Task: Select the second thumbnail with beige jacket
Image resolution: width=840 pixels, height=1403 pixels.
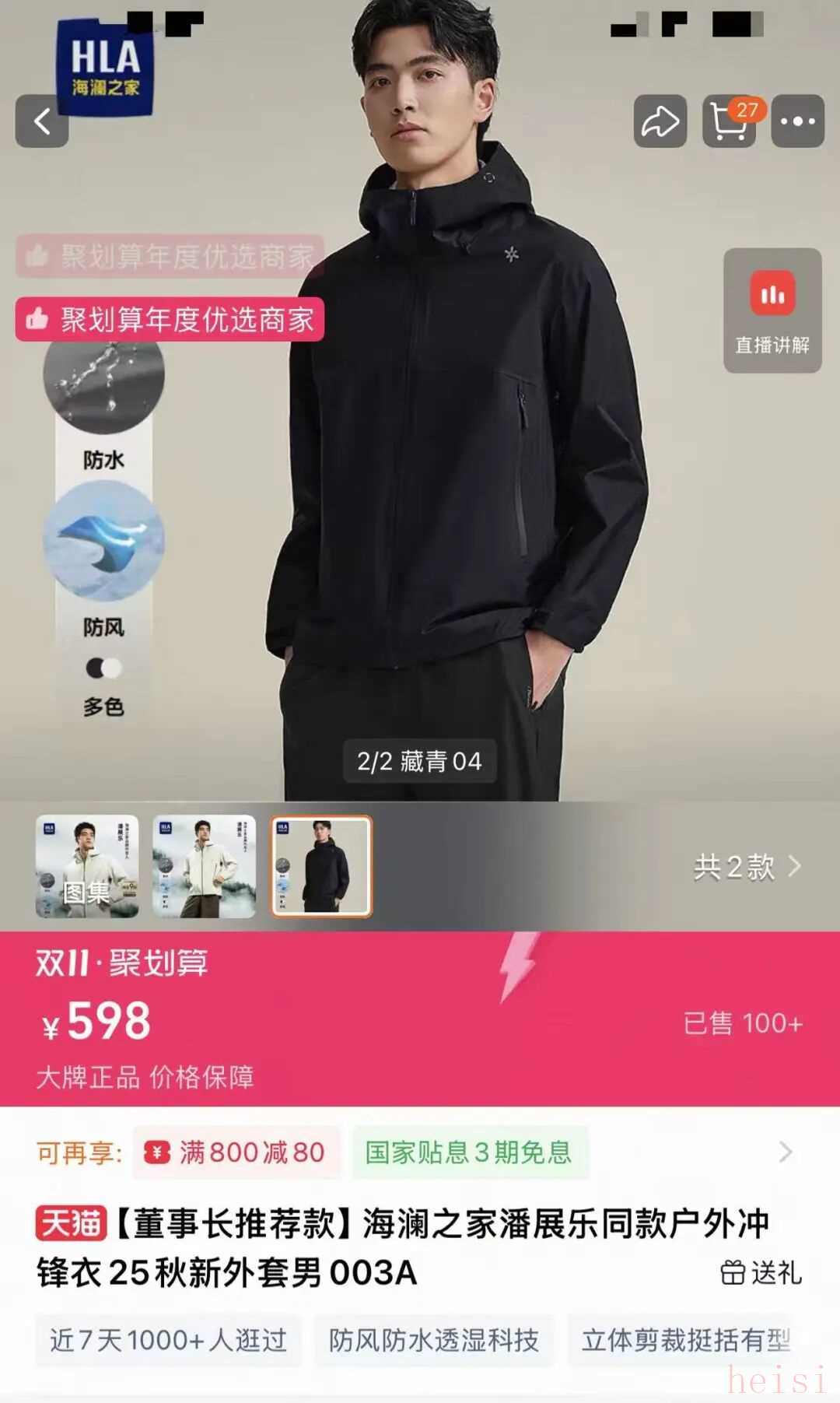Action: pyautogui.click(x=204, y=866)
